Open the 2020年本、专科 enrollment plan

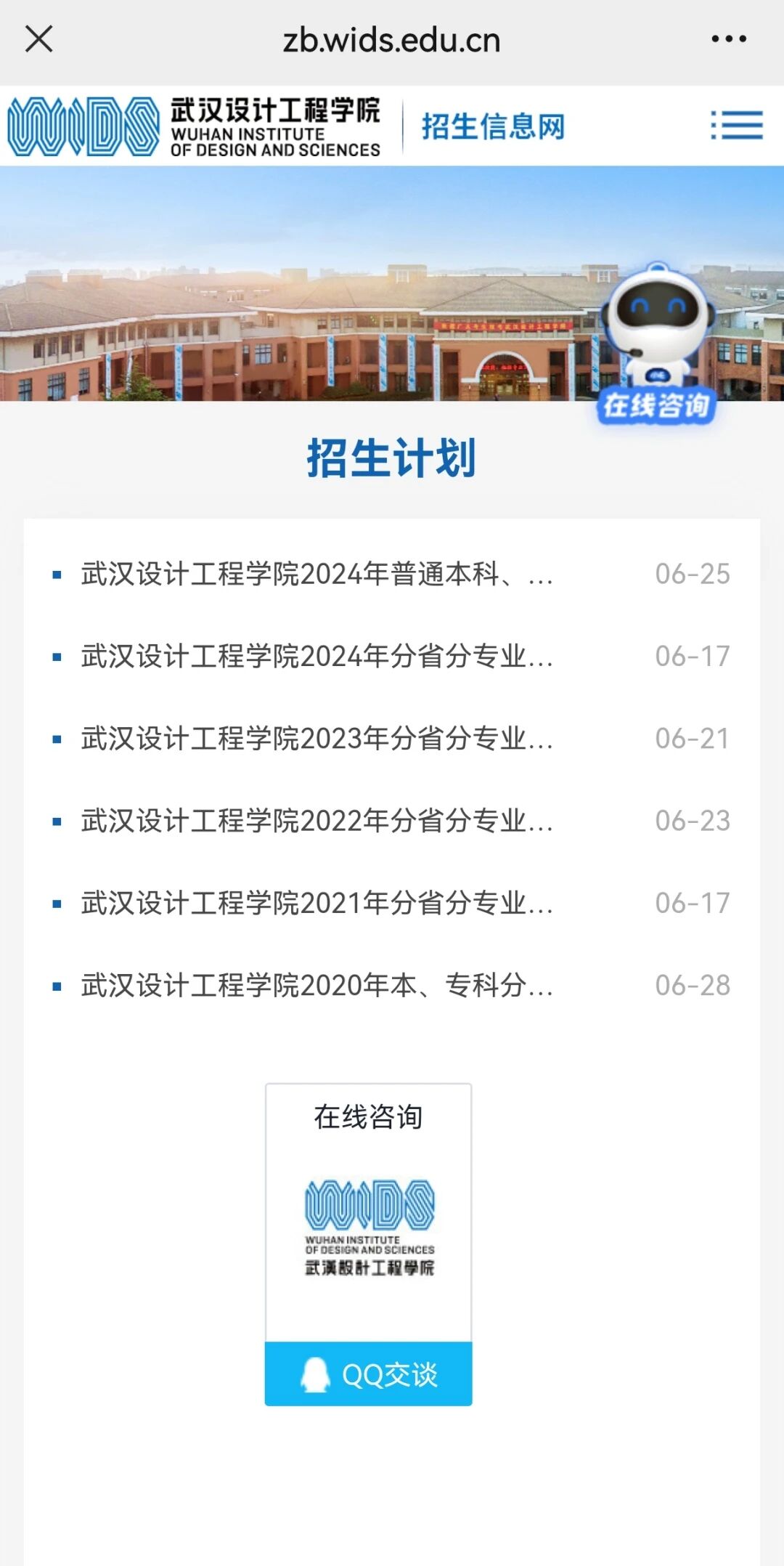coord(317,986)
